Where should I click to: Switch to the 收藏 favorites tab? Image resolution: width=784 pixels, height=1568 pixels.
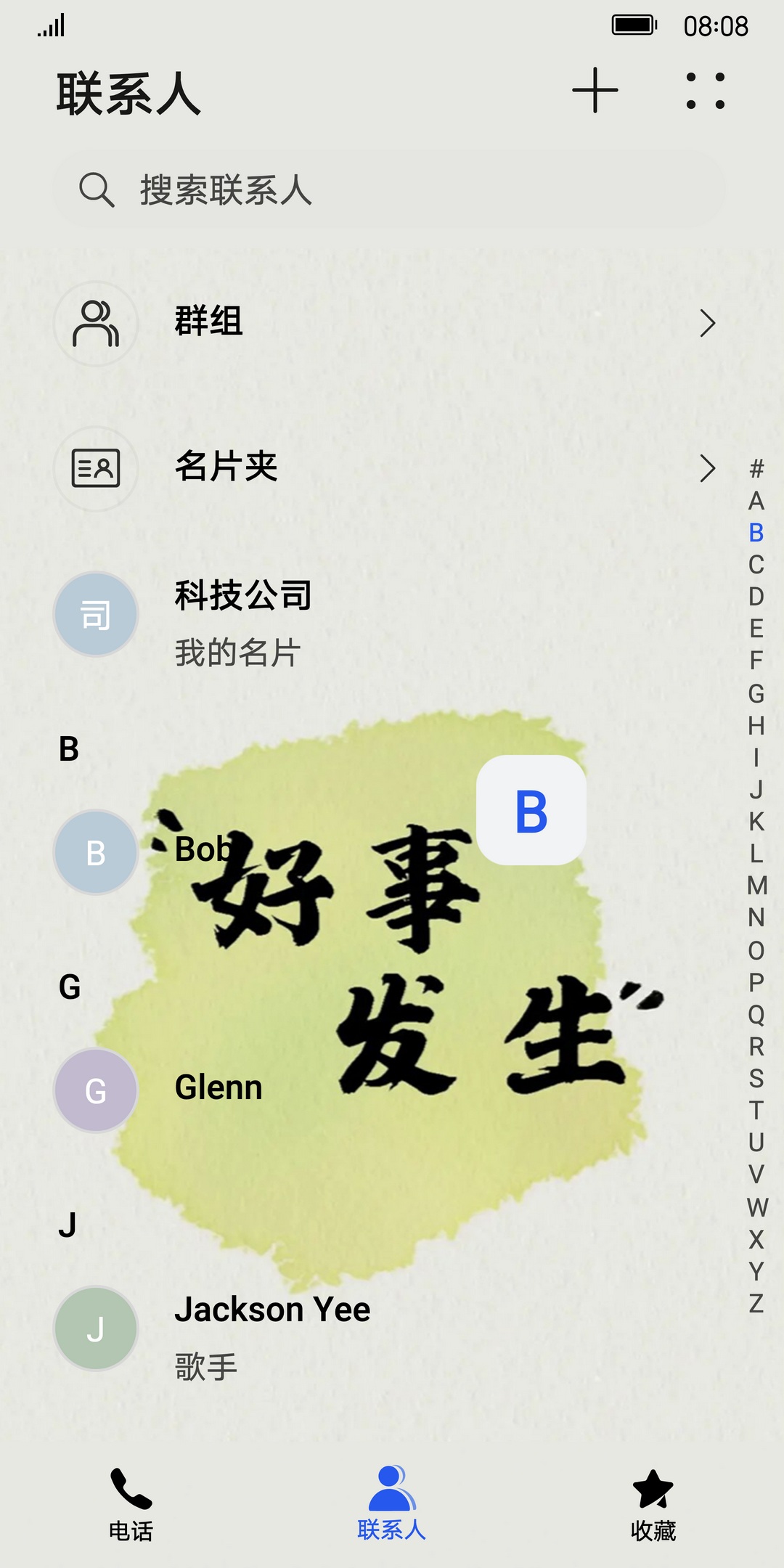[653, 1504]
